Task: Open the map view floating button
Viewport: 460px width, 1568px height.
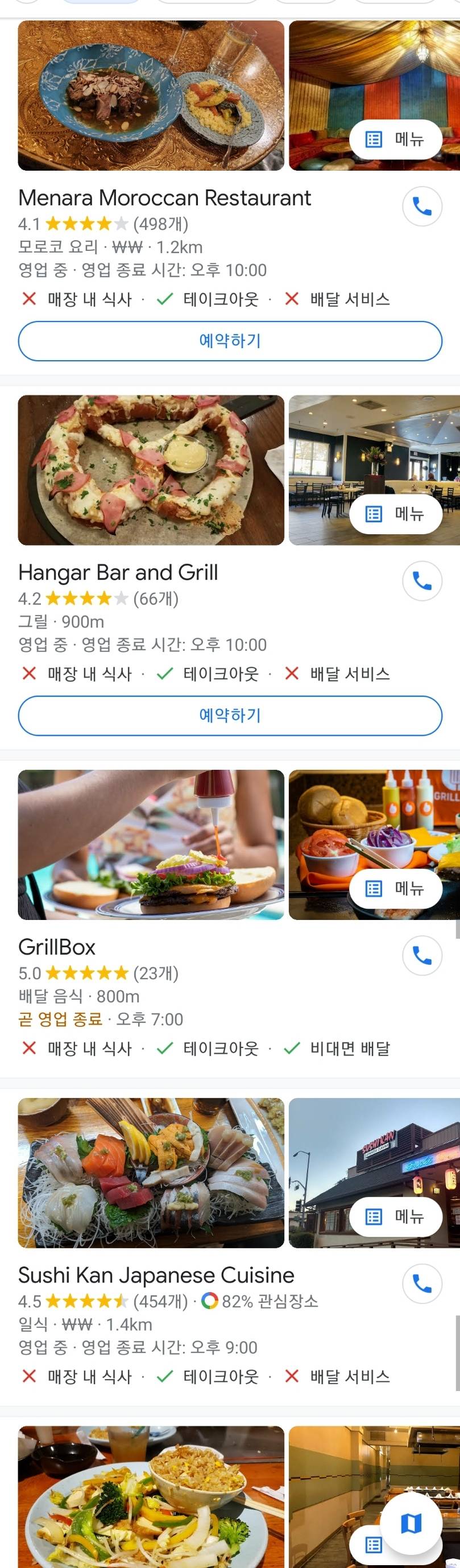Action: click(x=411, y=1524)
